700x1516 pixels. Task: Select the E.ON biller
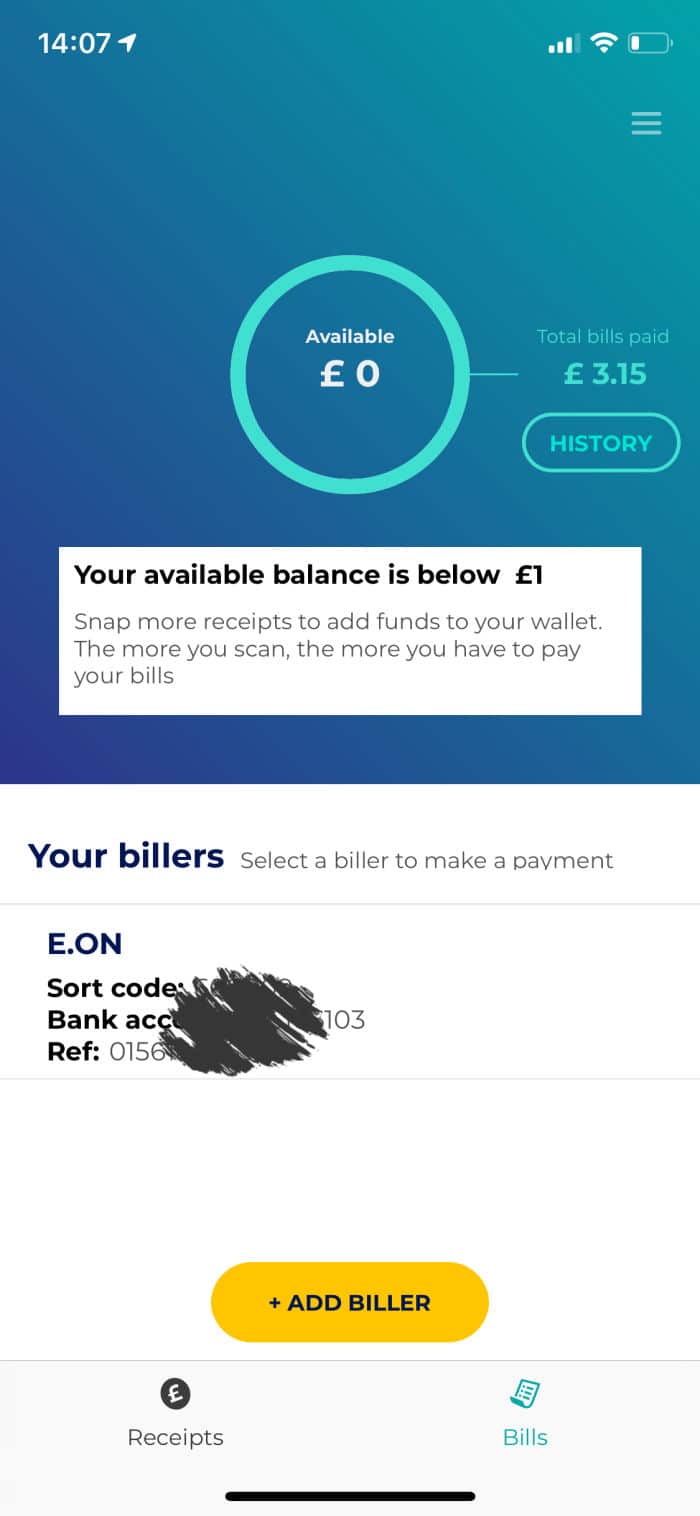point(350,992)
